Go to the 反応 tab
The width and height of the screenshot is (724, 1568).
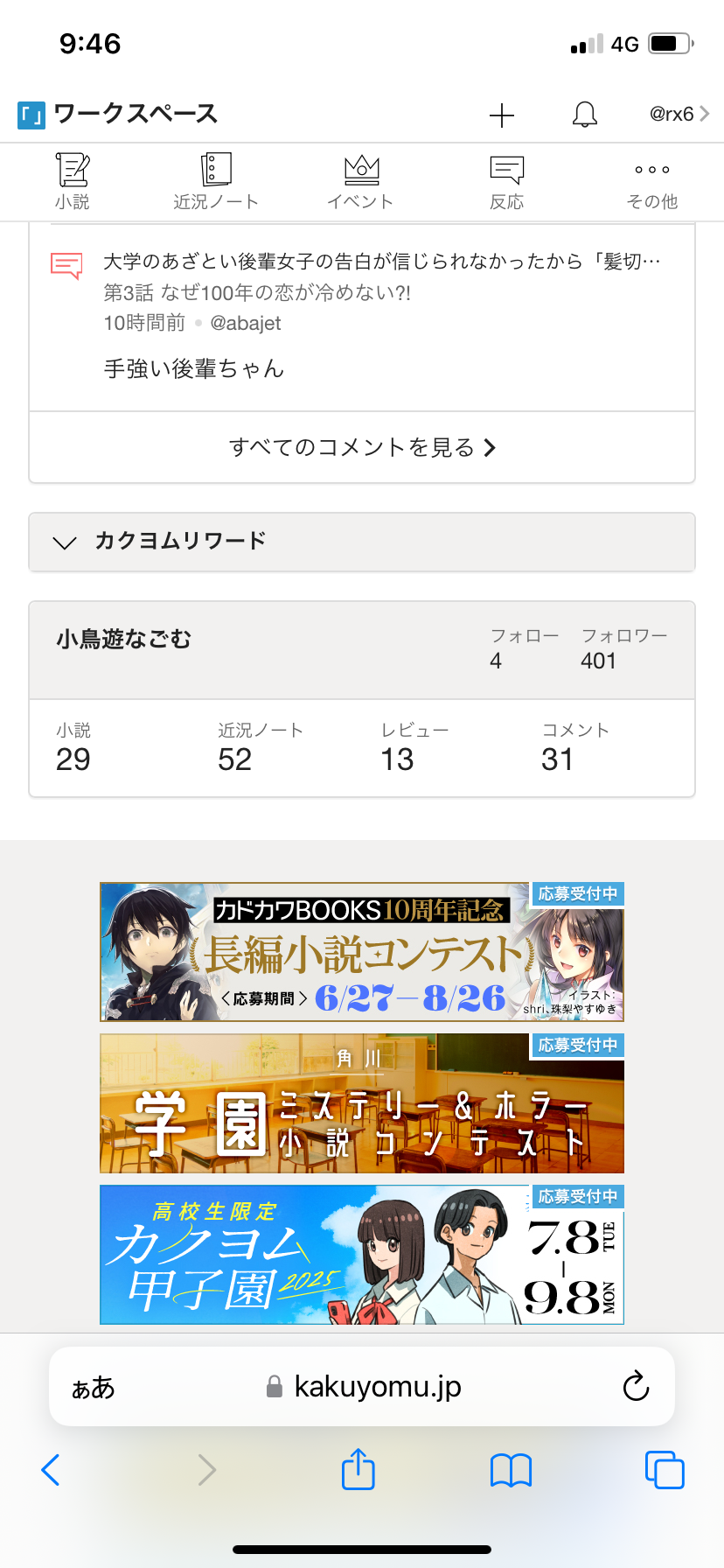coord(506,182)
